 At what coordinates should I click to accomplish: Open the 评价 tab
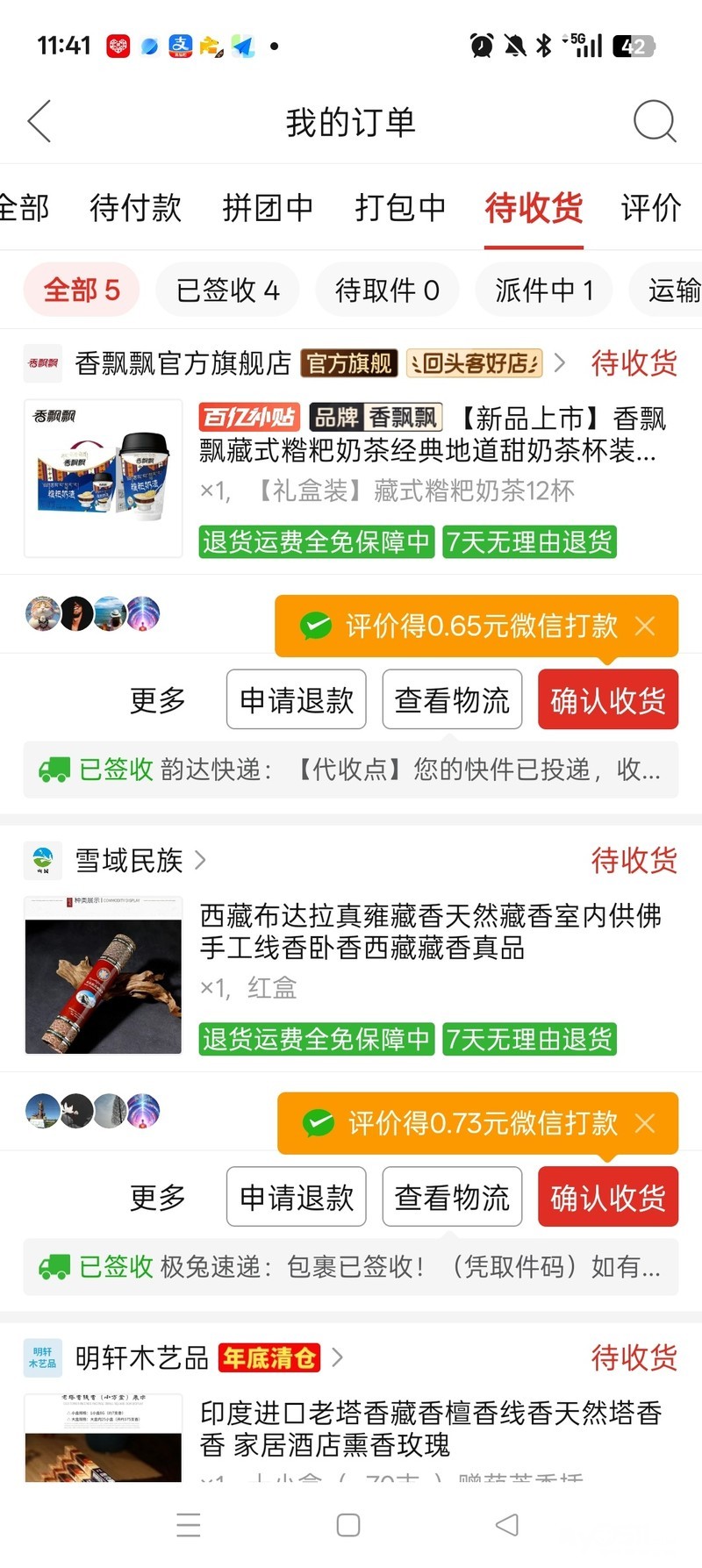(650, 208)
